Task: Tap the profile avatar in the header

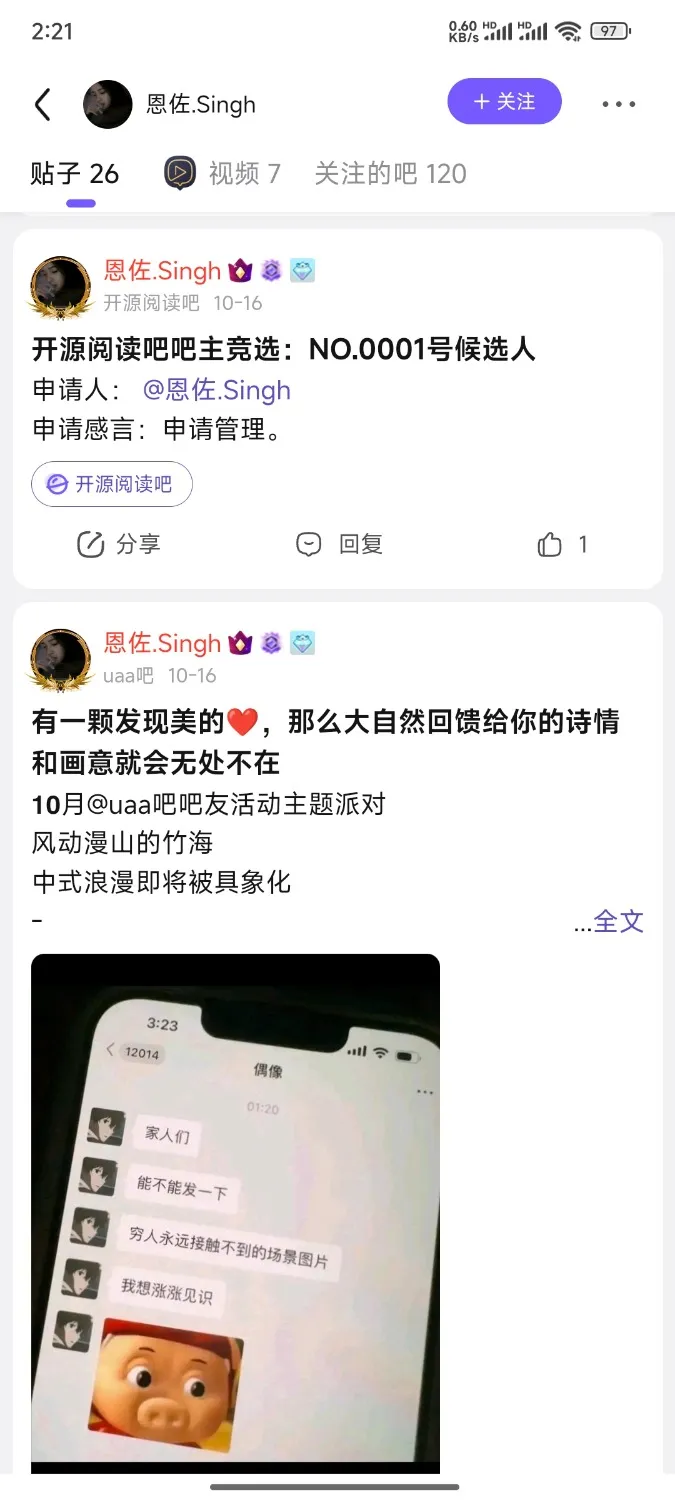Action: tap(108, 104)
